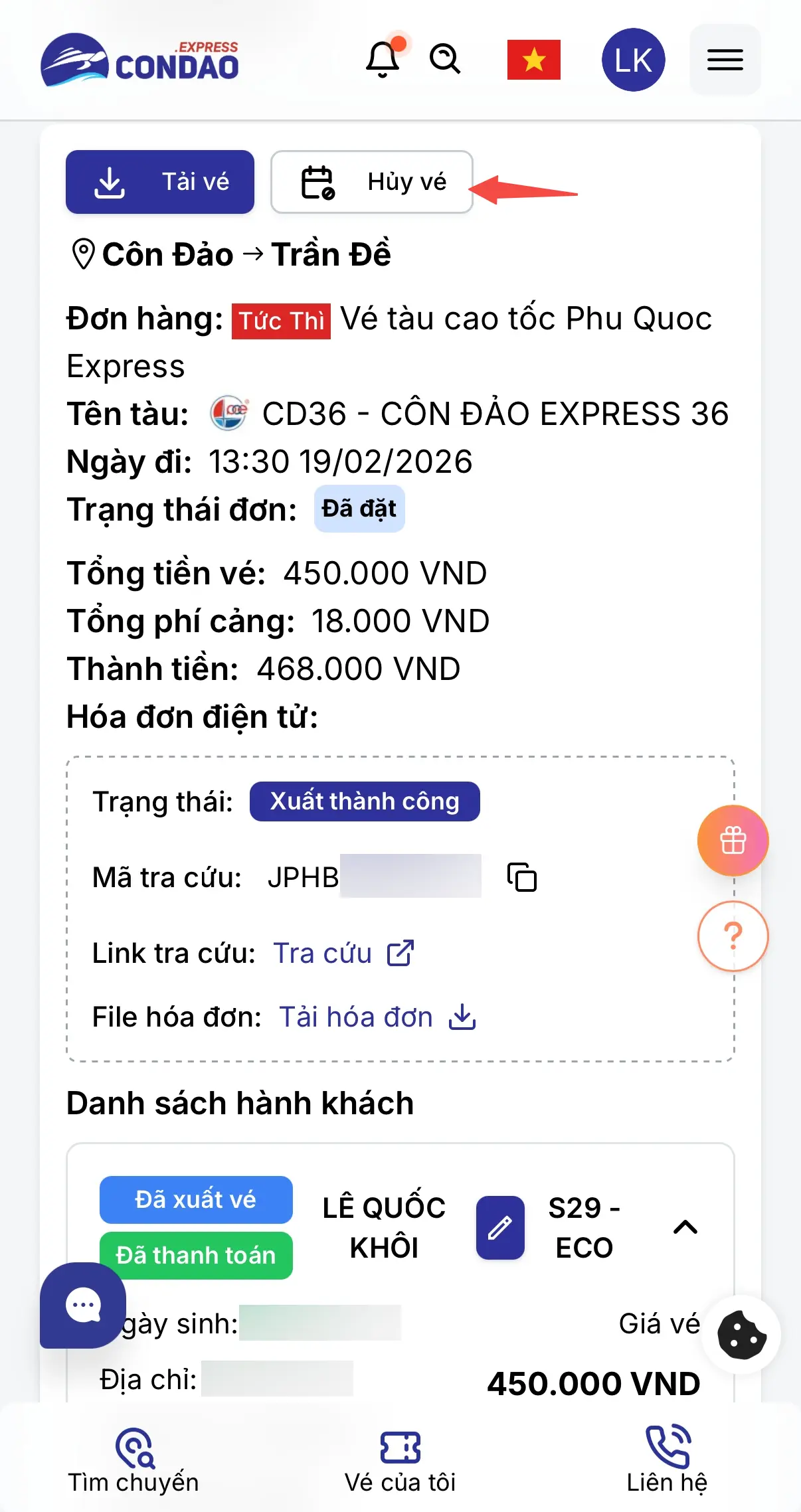Screen dimensions: 801x1512
Task: Open the notifications bell
Action: coord(384,58)
